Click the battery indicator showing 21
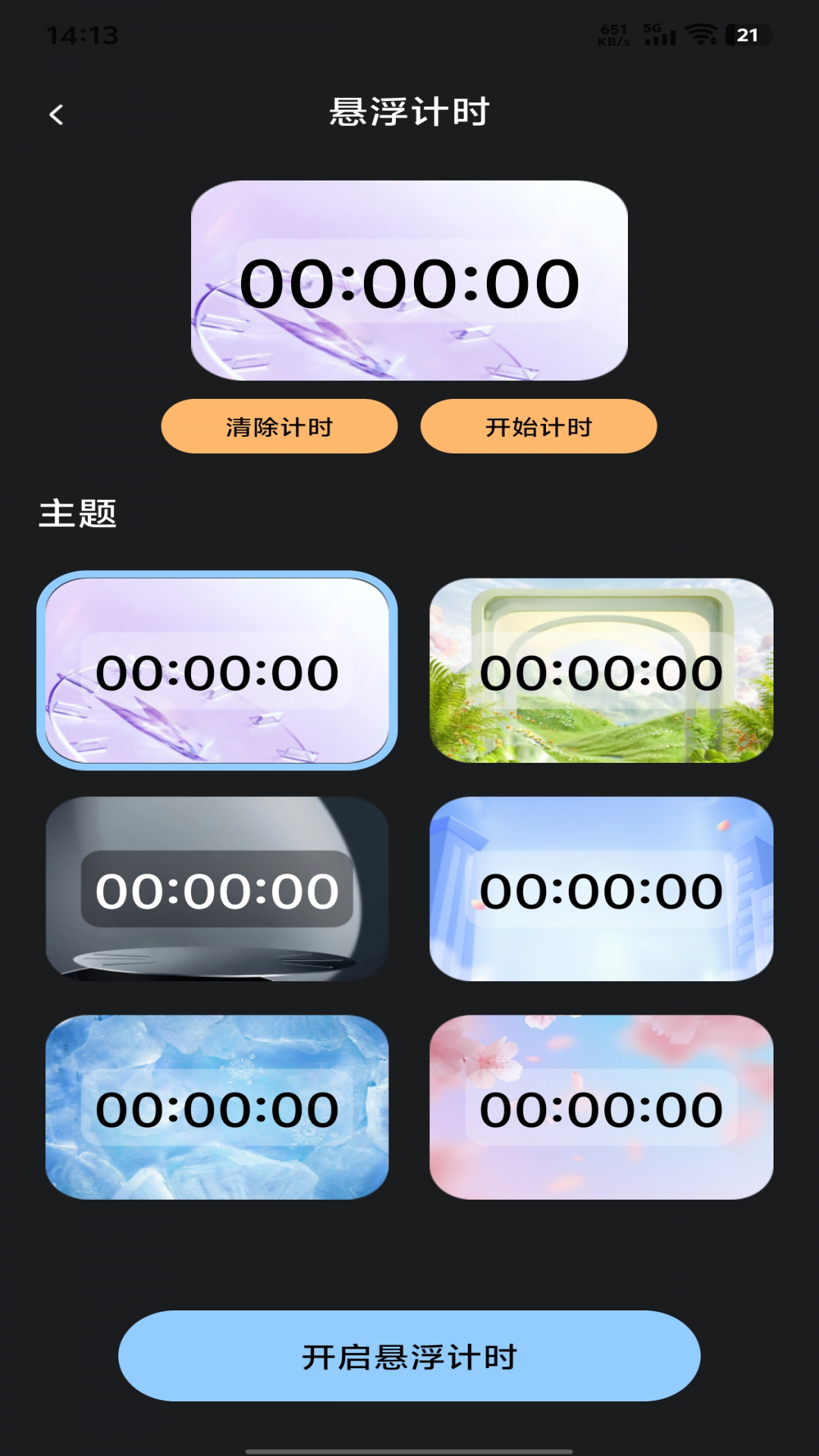 [749, 33]
